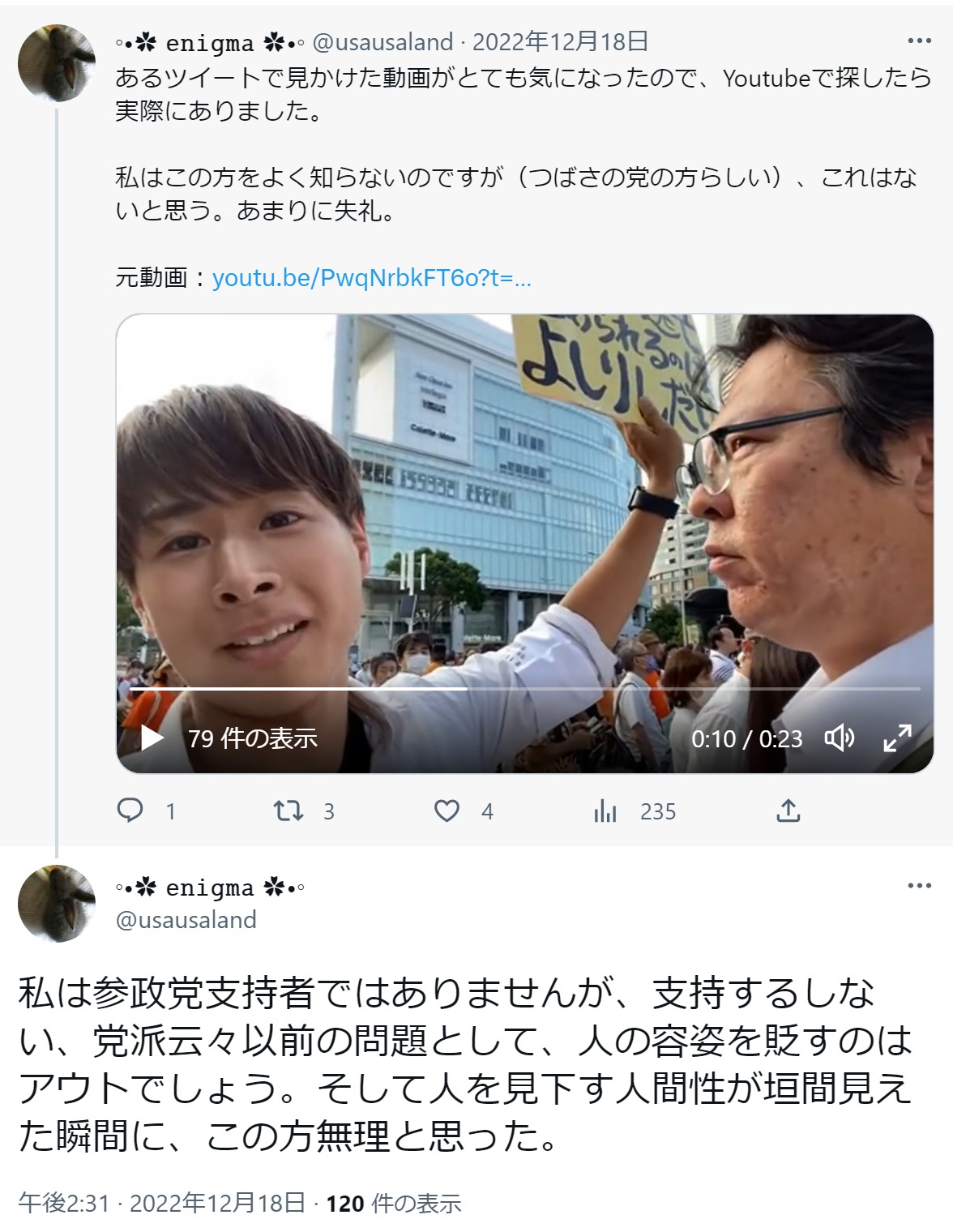Retweet the first tweet
This screenshot has height=1232, width=953.
click(x=287, y=811)
